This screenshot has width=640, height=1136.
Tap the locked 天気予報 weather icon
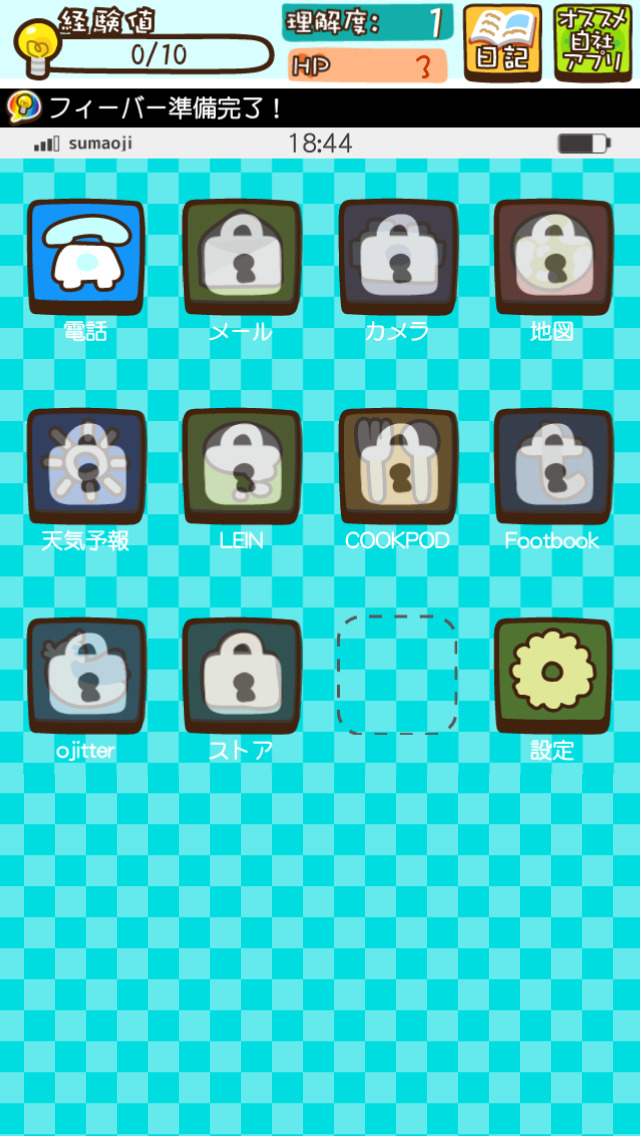[x=86, y=466]
